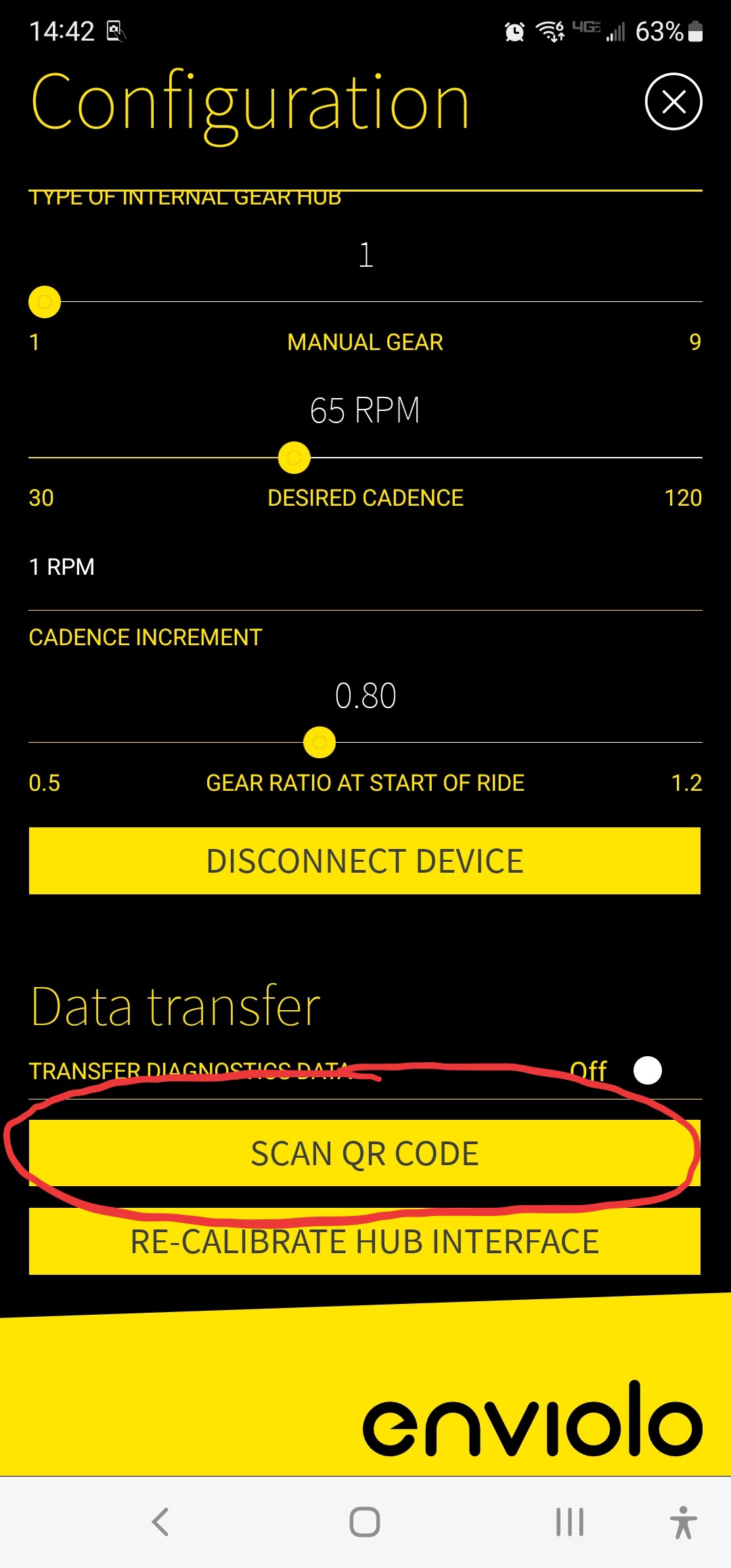Scan QR code
Viewport: 731px width, 1568px height.
pos(365,1153)
